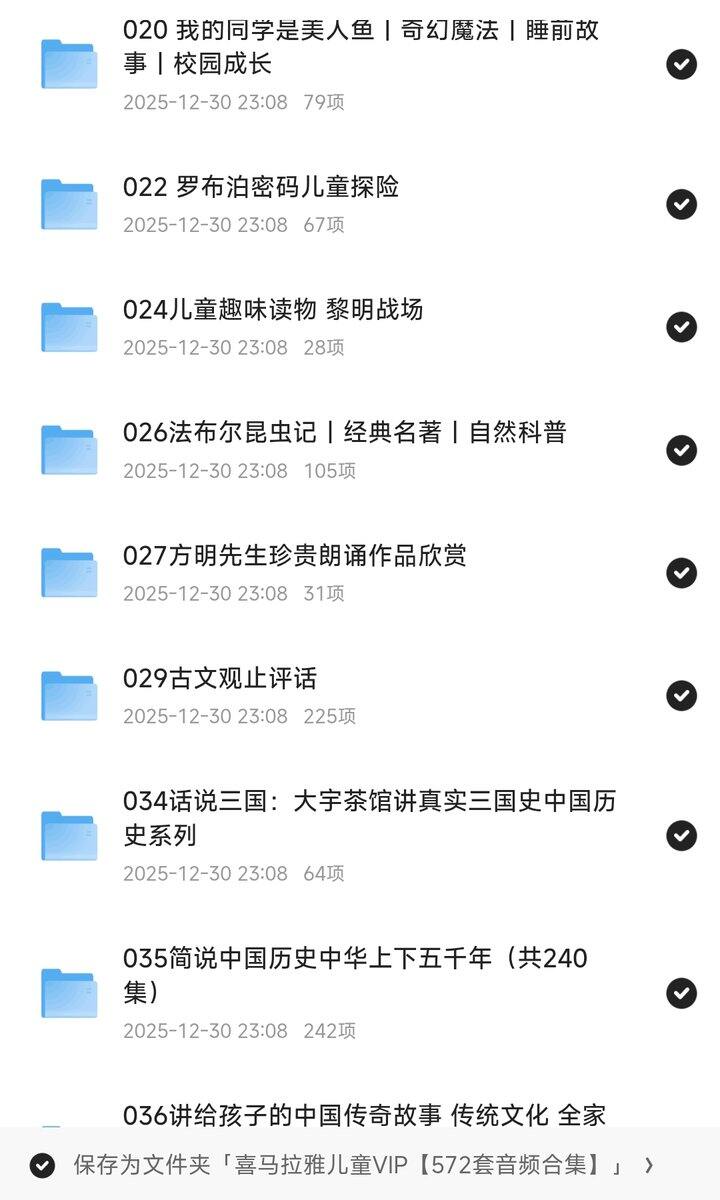Expand the 保存为文件夹 arrow

pos(649,1165)
